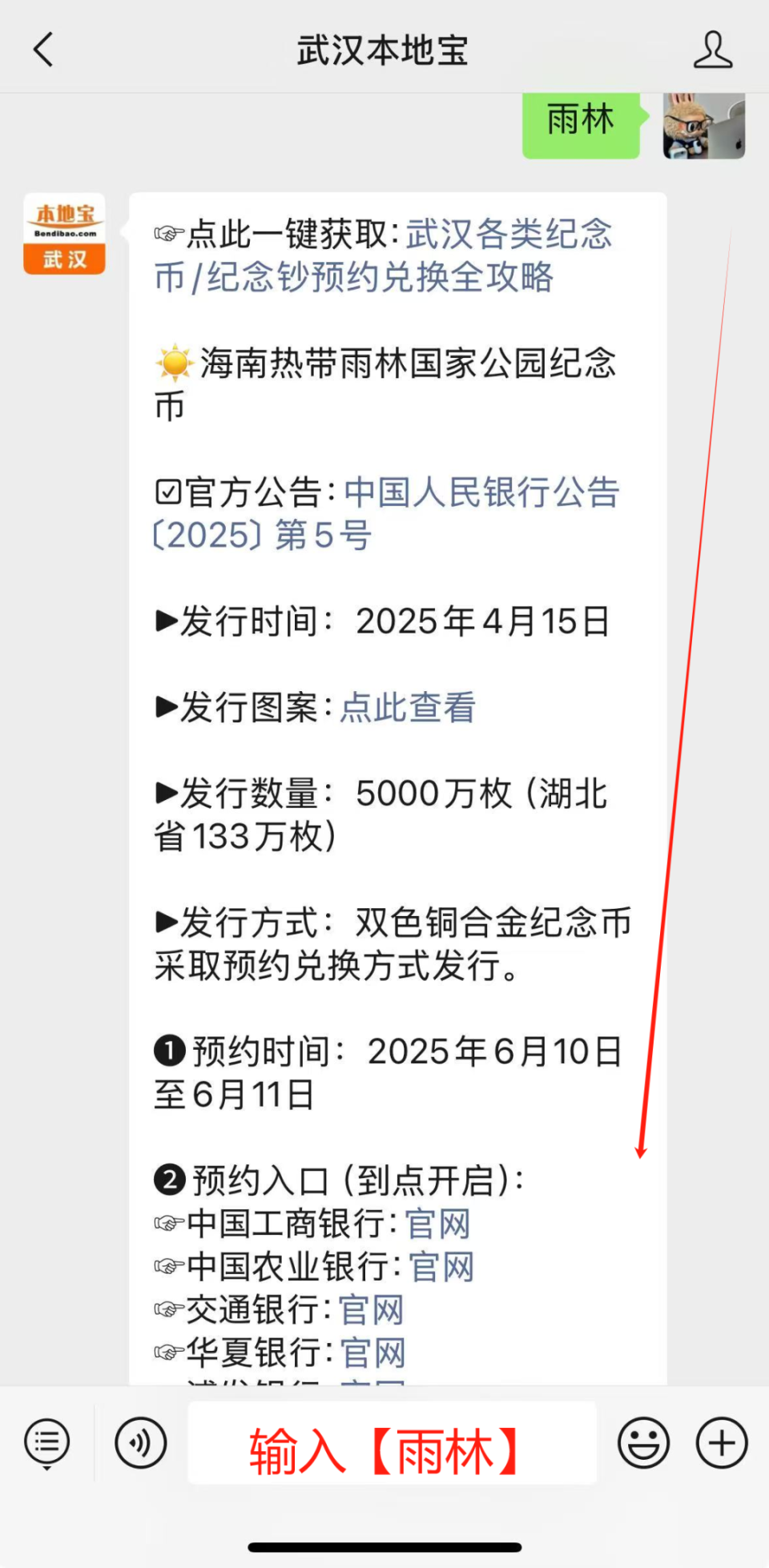This screenshot has height=1568, width=769.
Task: Open the service menu list icon
Action: (x=47, y=1443)
